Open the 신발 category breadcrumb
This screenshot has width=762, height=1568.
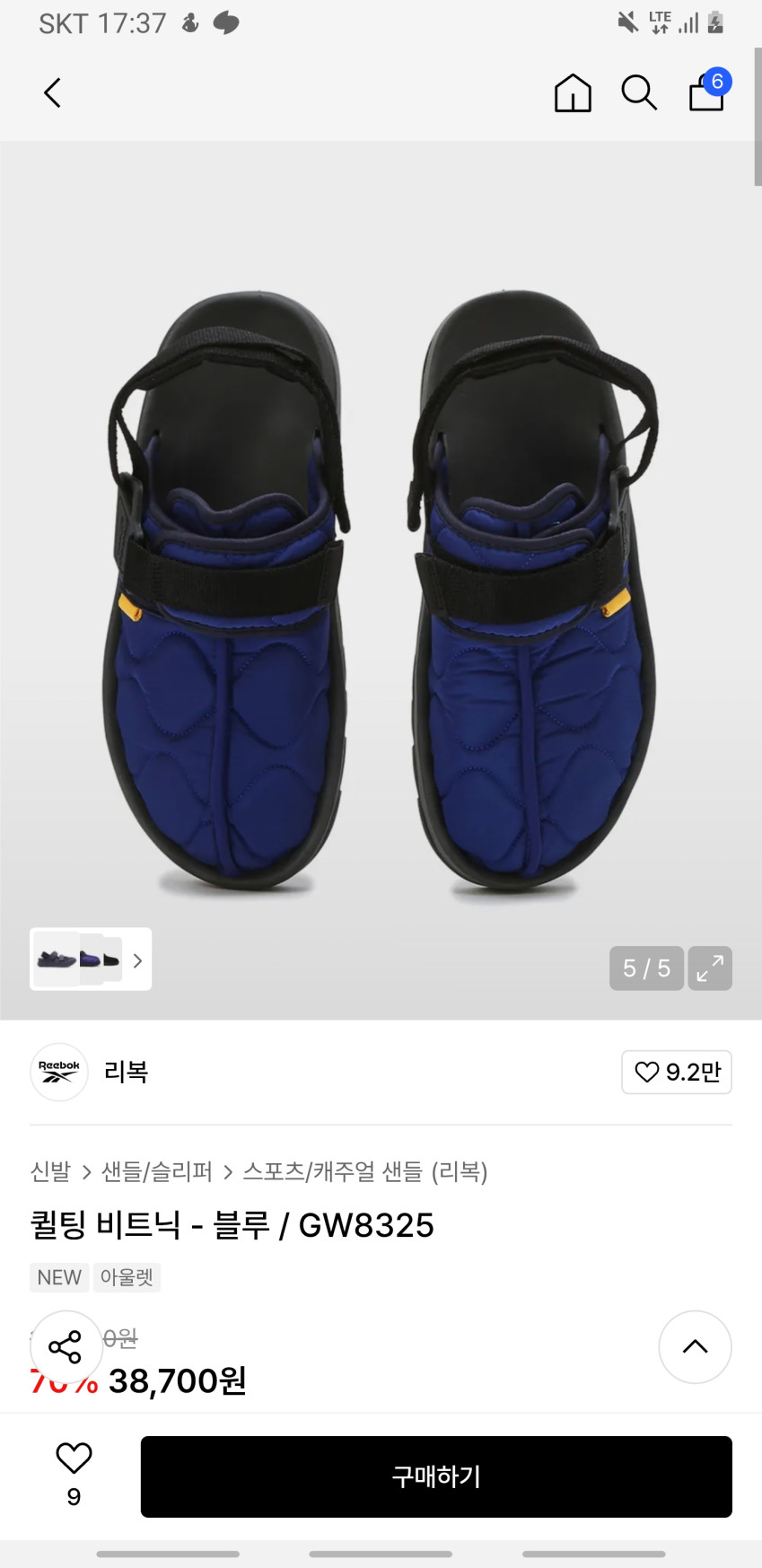[x=50, y=1171]
